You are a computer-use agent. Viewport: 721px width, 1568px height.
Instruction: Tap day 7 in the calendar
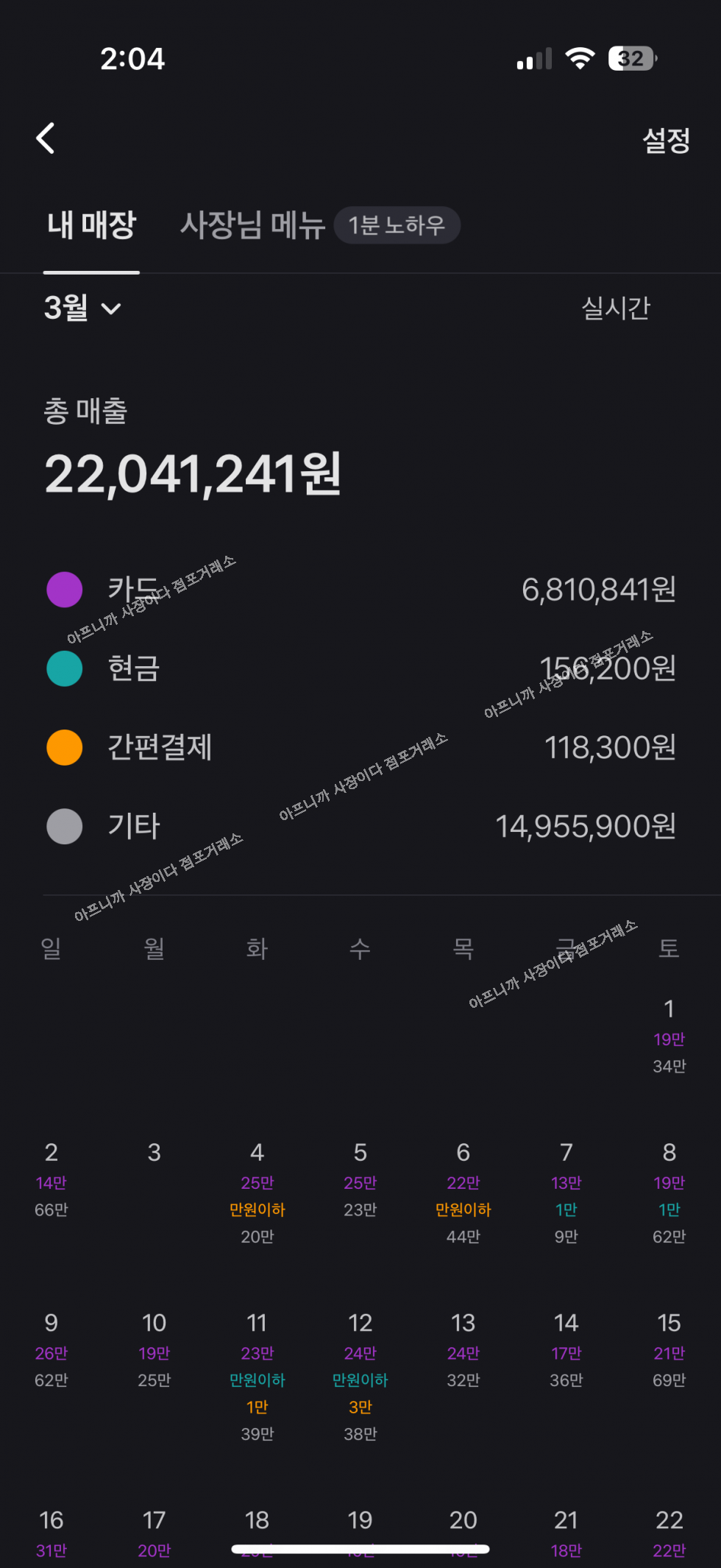click(566, 1191)
